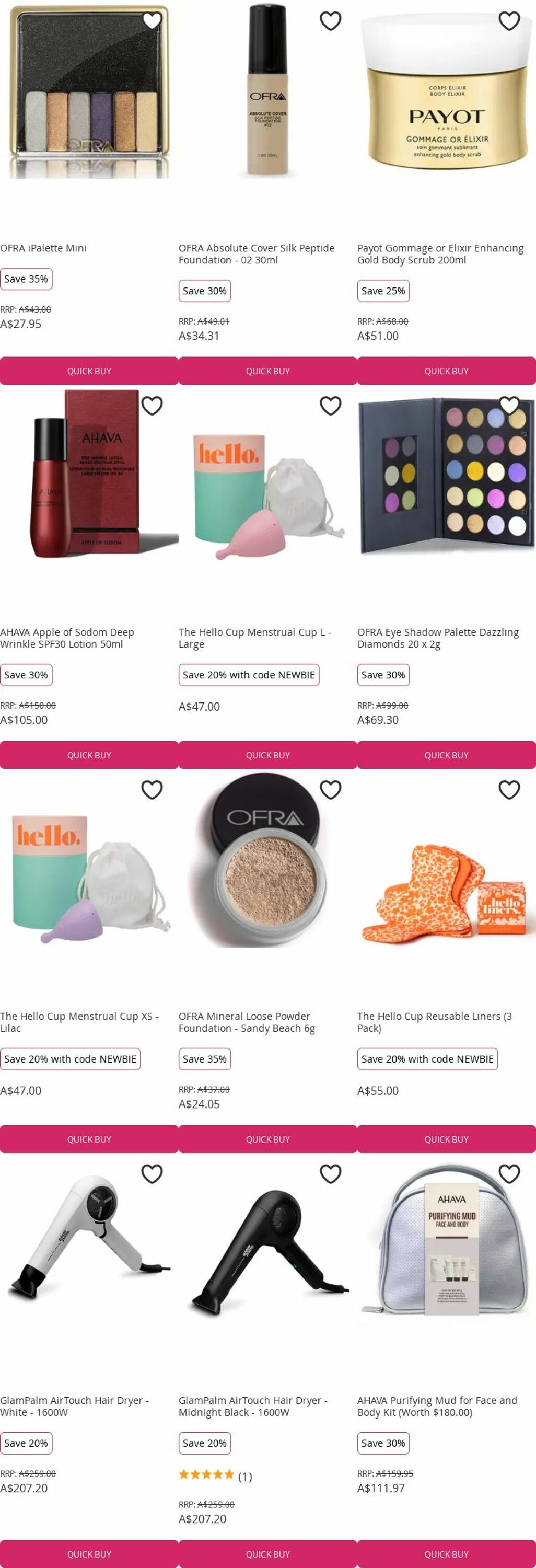Add Hello Cup XS Lilac to wishlist
The width and height of the screenshot is (536, 1568).
152,789
